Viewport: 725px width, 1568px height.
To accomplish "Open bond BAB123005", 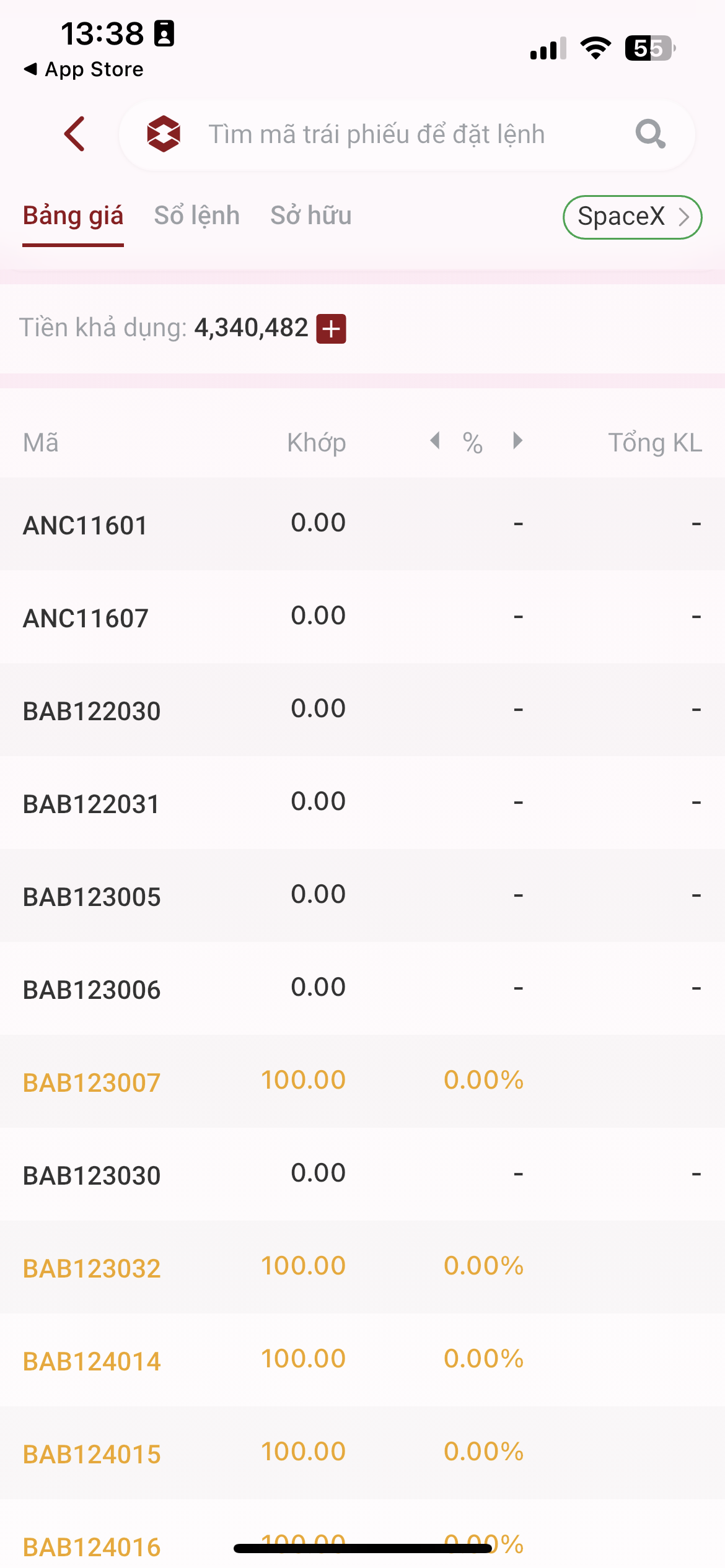I will click(92, 897).
